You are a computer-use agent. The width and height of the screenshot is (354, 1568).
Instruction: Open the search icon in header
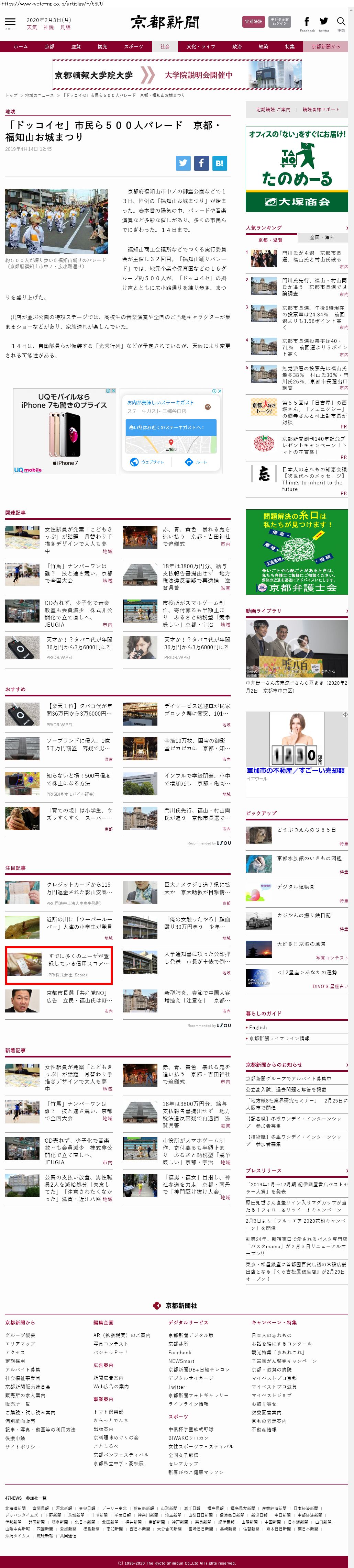coord(341,23)
